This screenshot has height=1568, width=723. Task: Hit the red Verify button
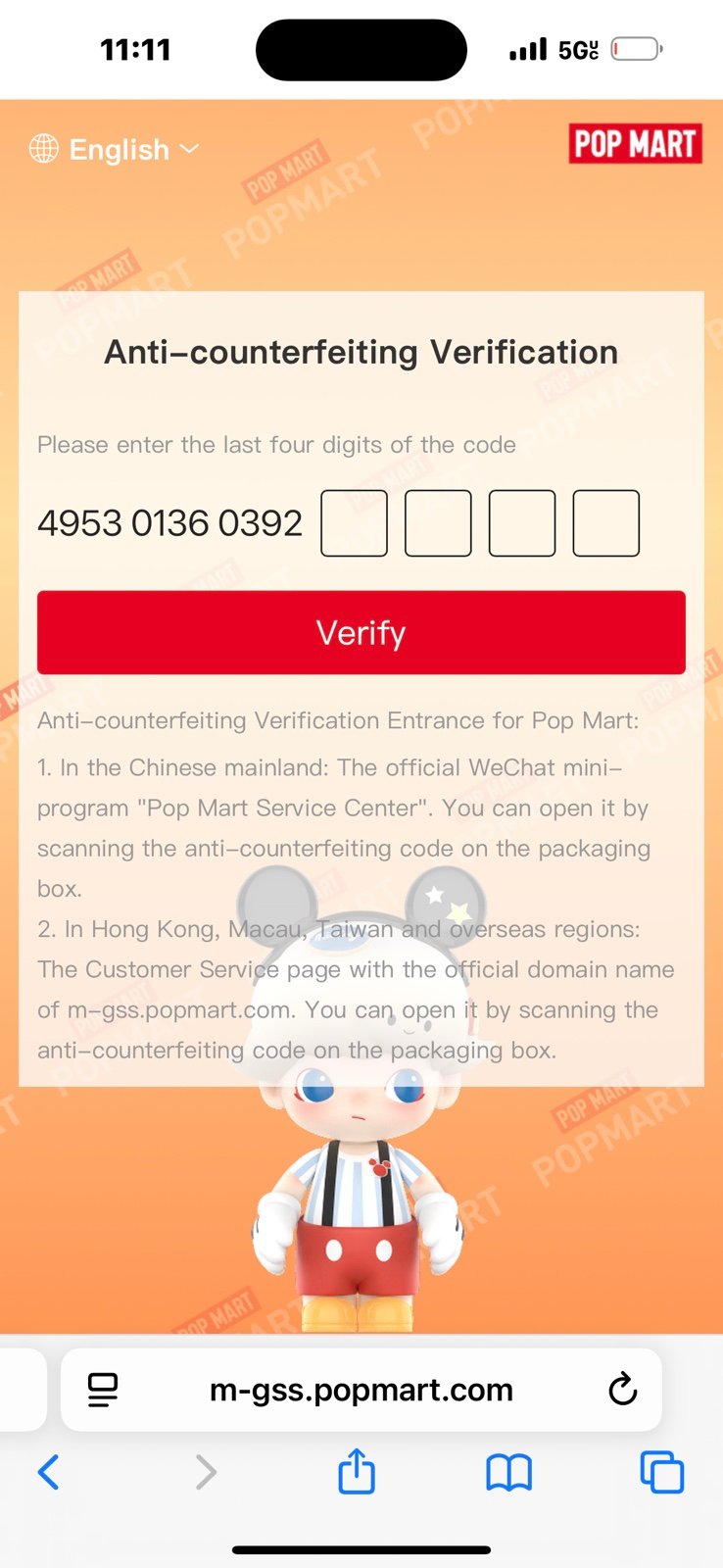click(361, 632)
